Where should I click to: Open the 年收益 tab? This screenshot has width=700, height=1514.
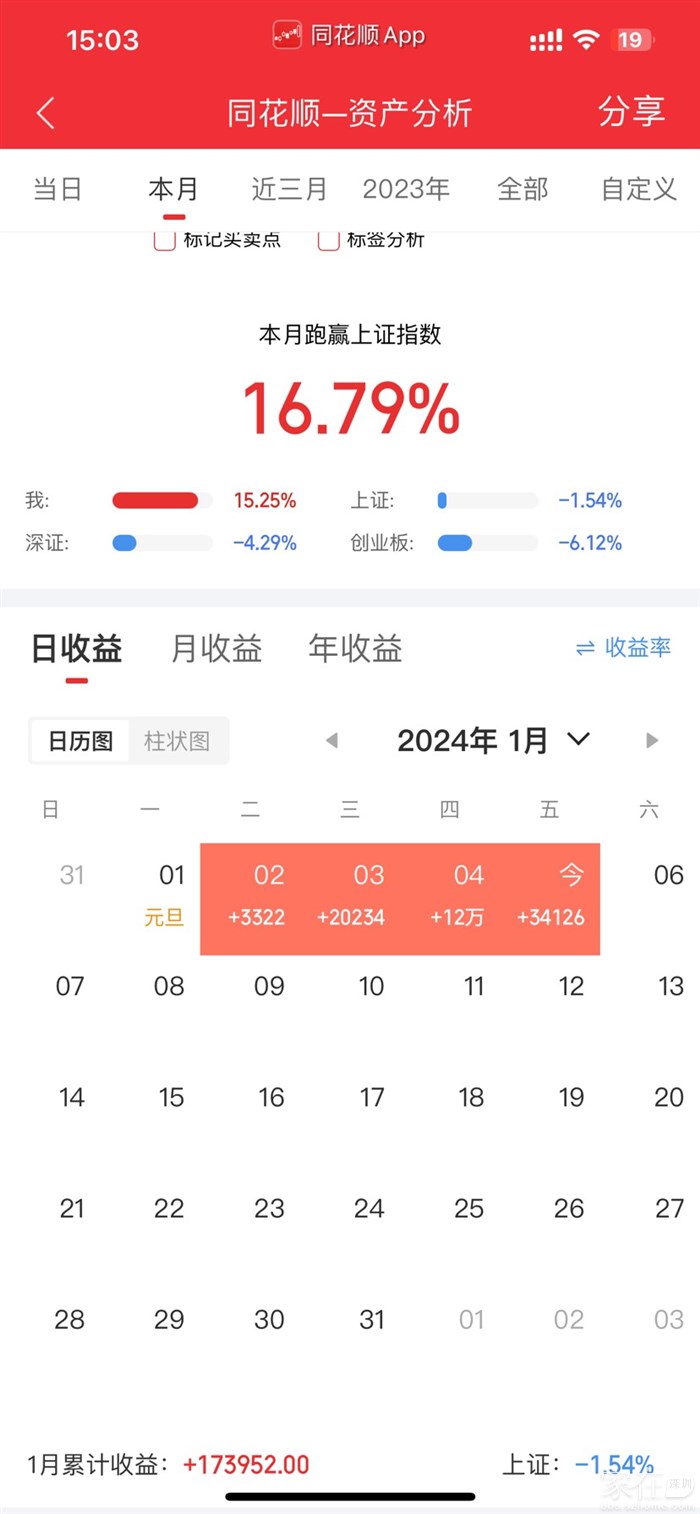coord(355,649)
